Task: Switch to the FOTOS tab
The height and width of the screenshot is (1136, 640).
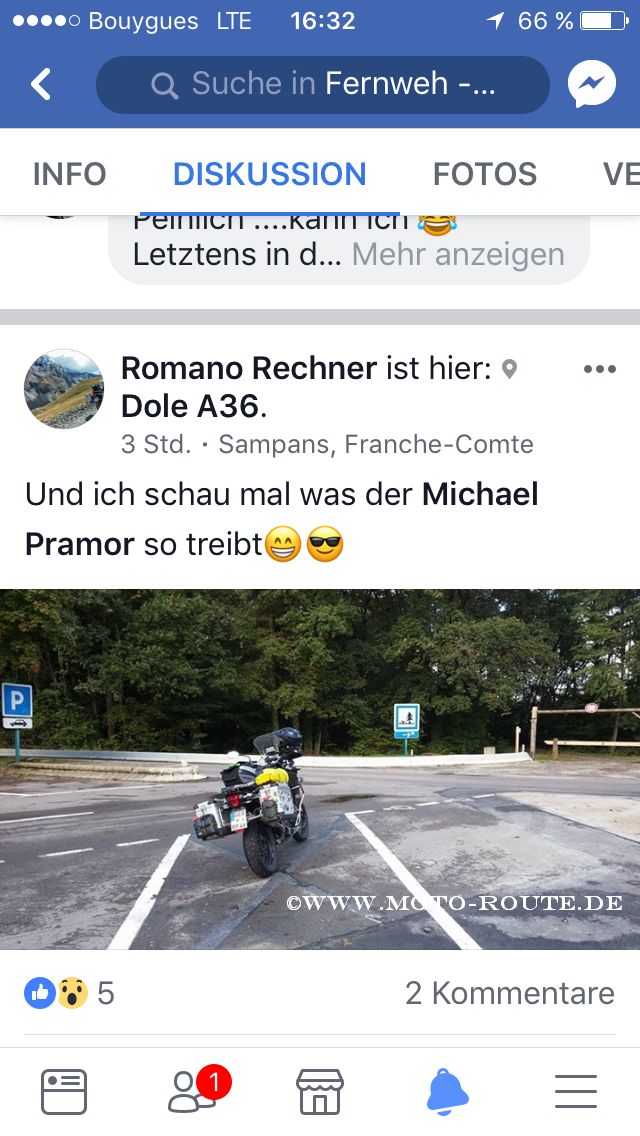Action: coord(485,174)
